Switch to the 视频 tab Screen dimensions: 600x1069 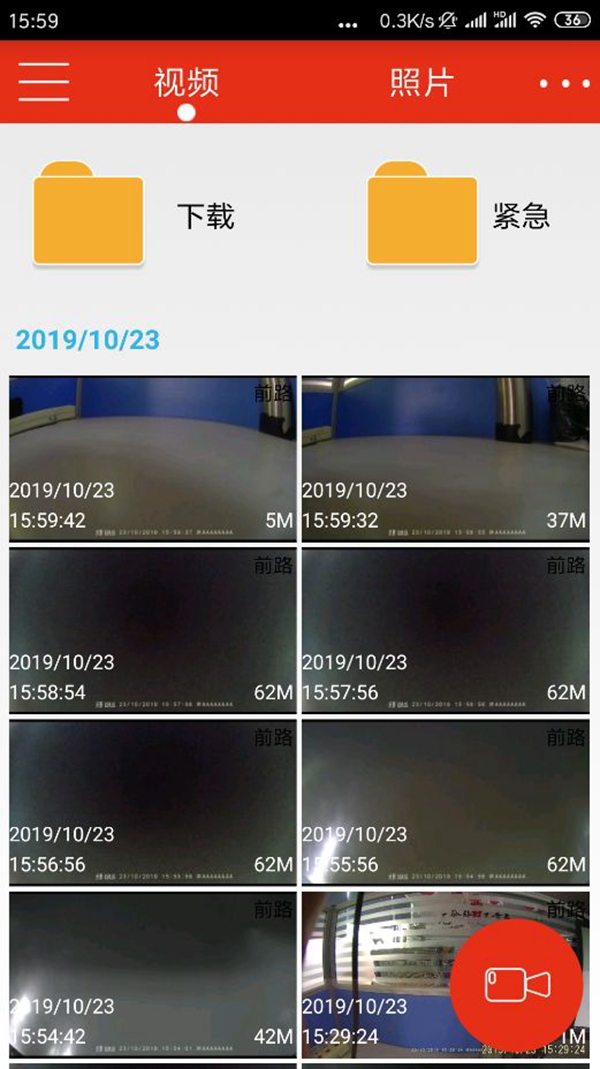click(186, 83)
